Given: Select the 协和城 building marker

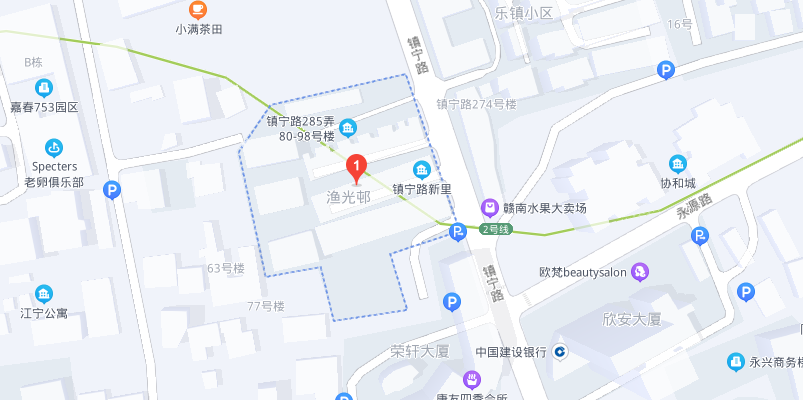Looking at the screenshot, I should coord(677,165).
